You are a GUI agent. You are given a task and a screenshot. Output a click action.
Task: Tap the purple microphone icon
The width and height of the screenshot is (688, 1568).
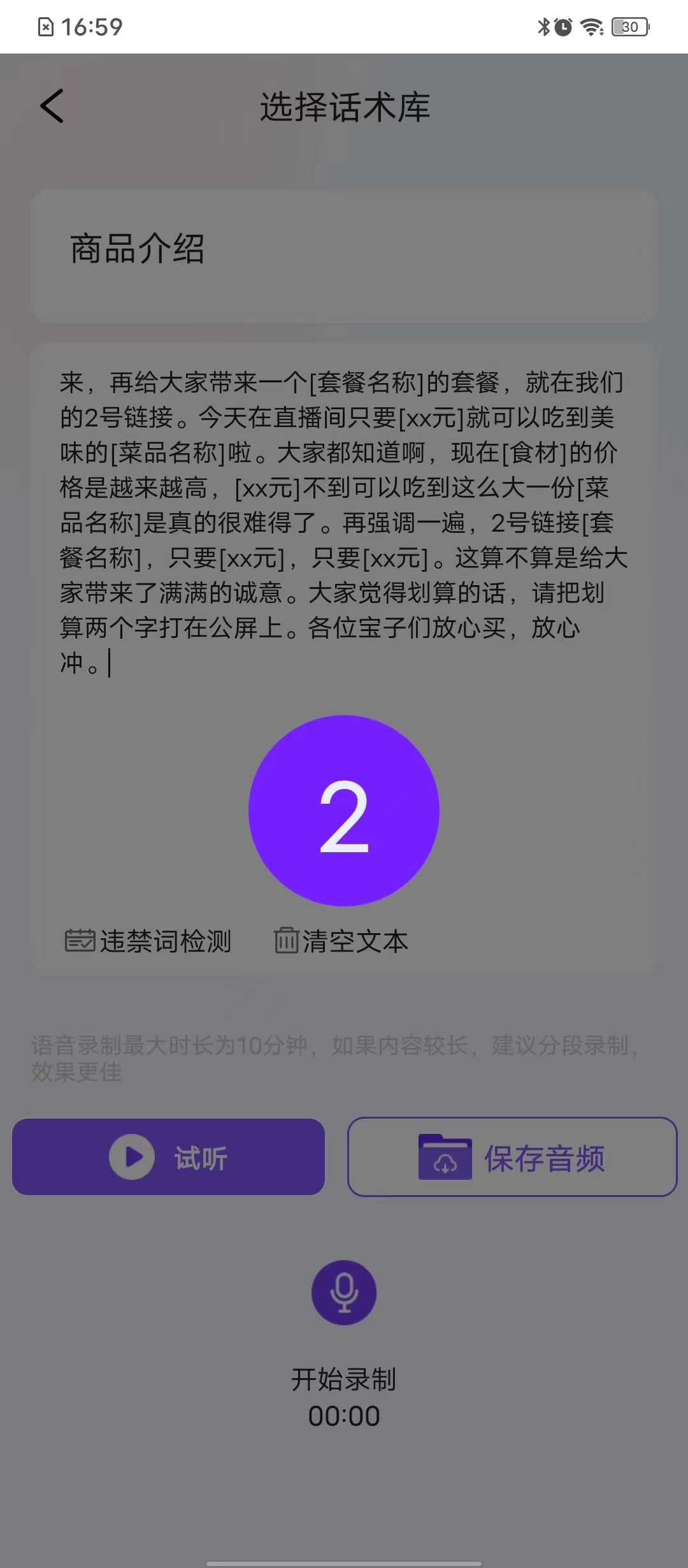(x=344, y=1292)
